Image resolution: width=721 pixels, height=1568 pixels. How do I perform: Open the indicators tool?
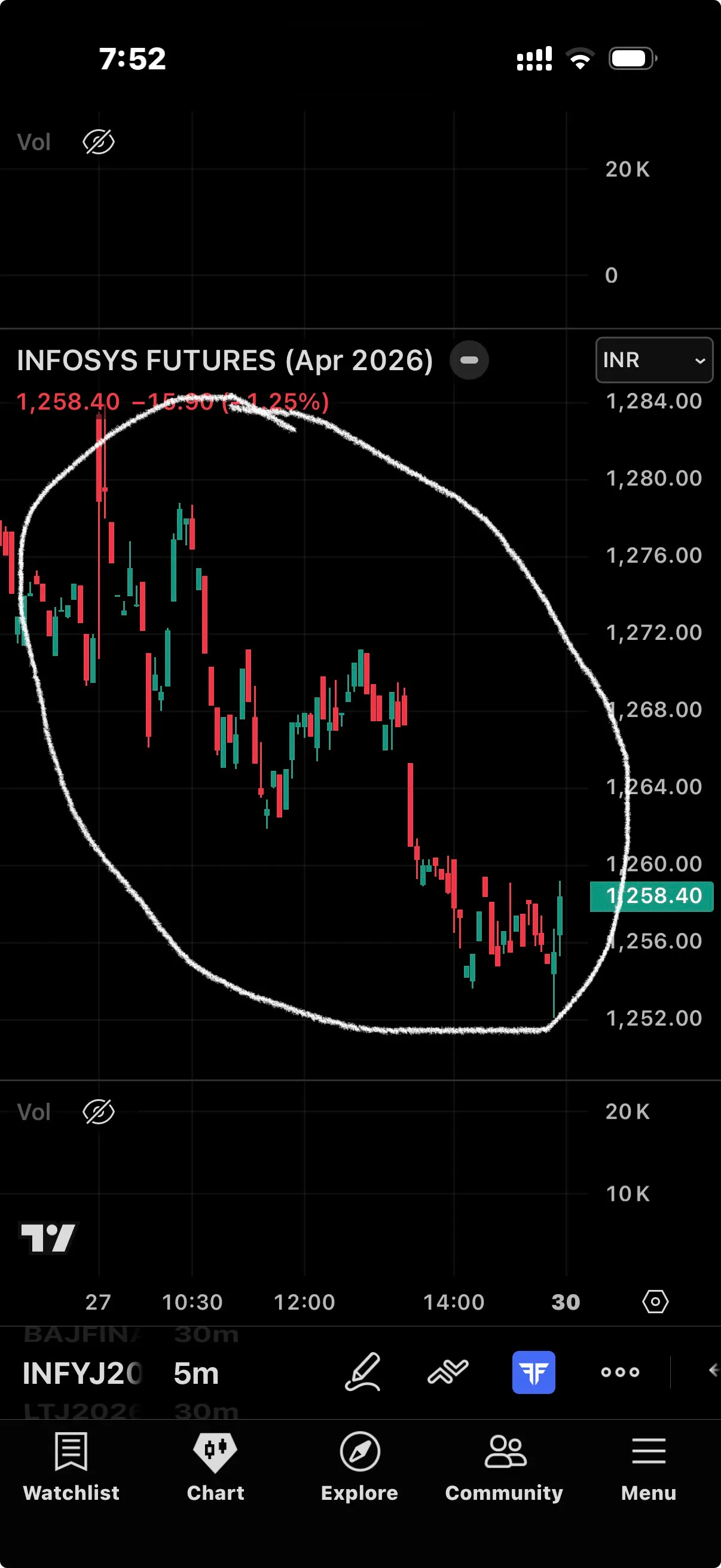(x=448, y=1372)
